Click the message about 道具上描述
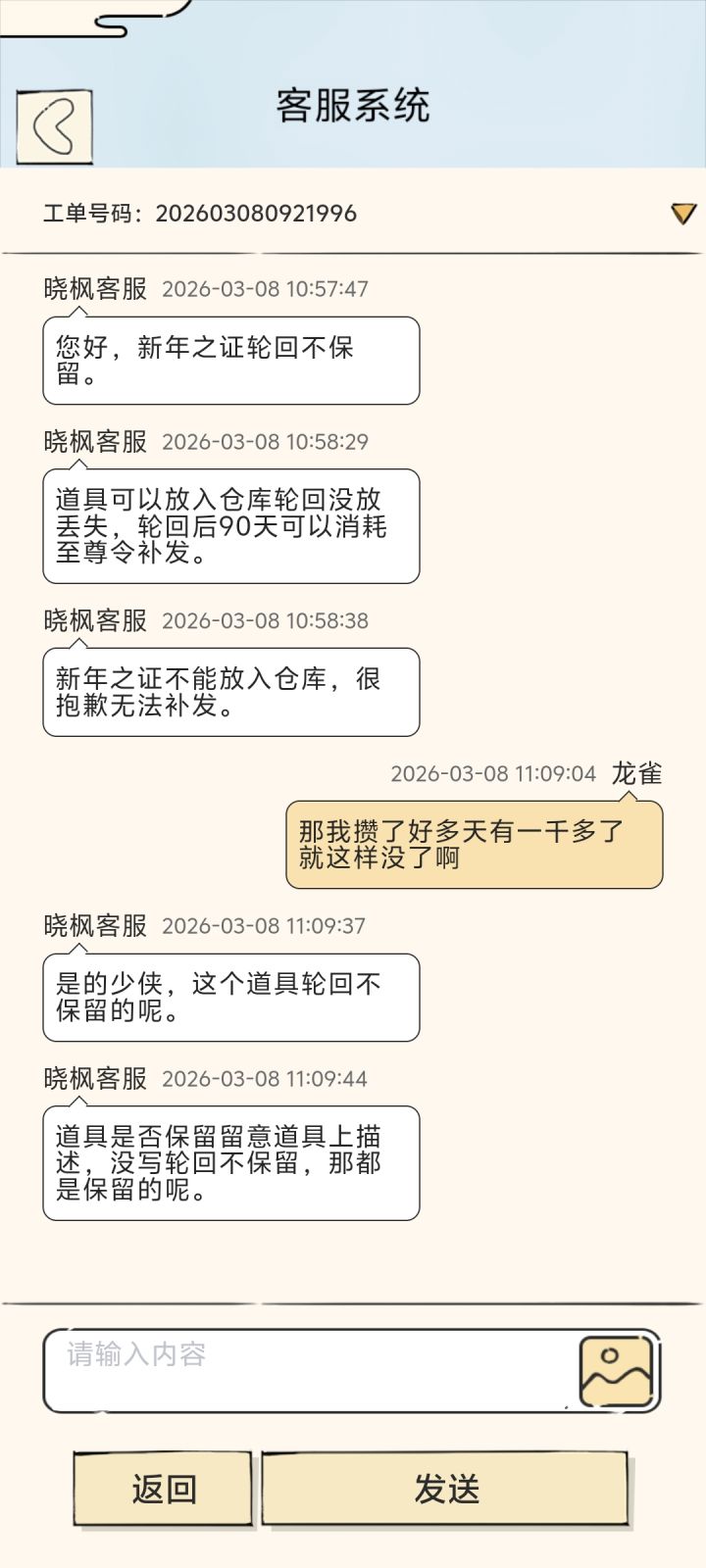Image resolution: width=706 pixels, height=1568 pixels. tap(230, 1163)
